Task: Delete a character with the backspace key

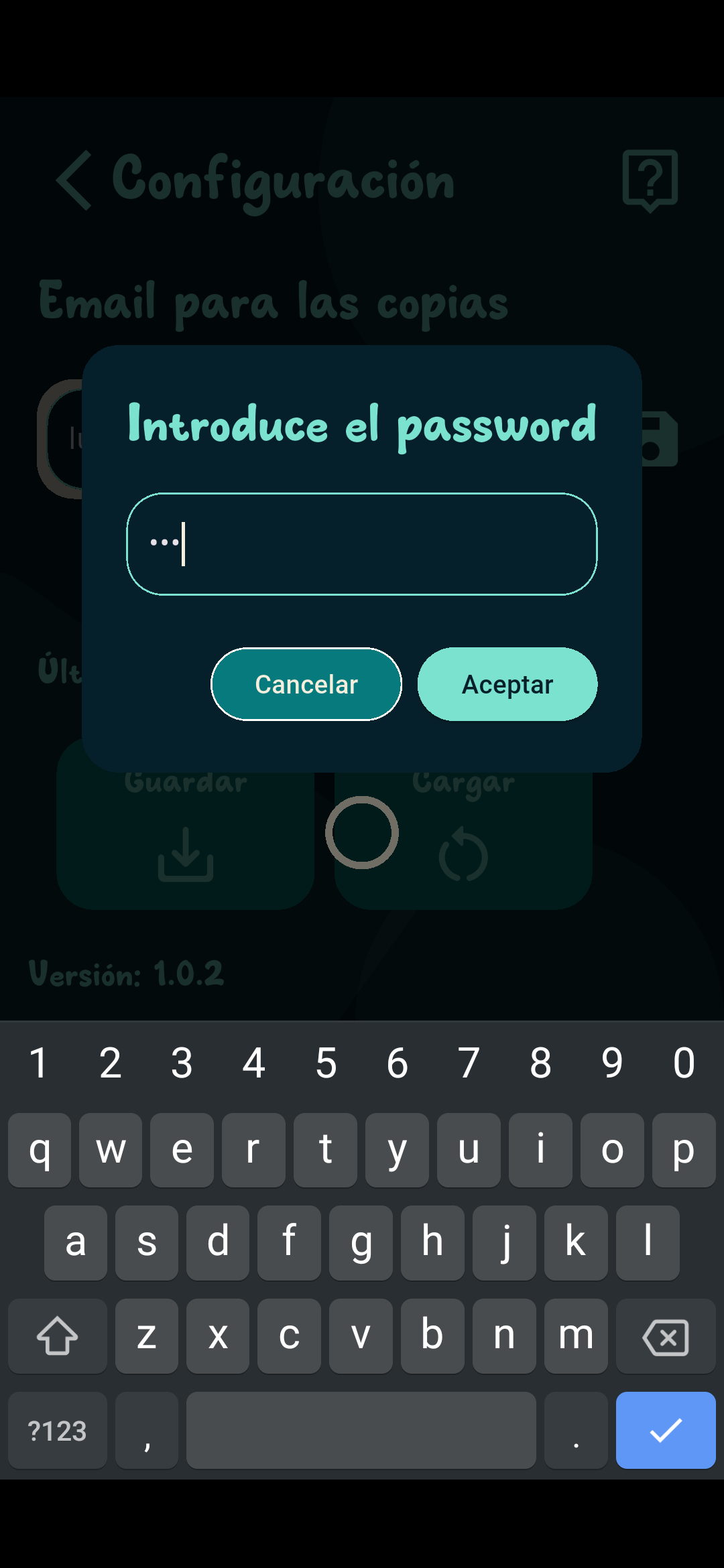Action: [665, 1337]
